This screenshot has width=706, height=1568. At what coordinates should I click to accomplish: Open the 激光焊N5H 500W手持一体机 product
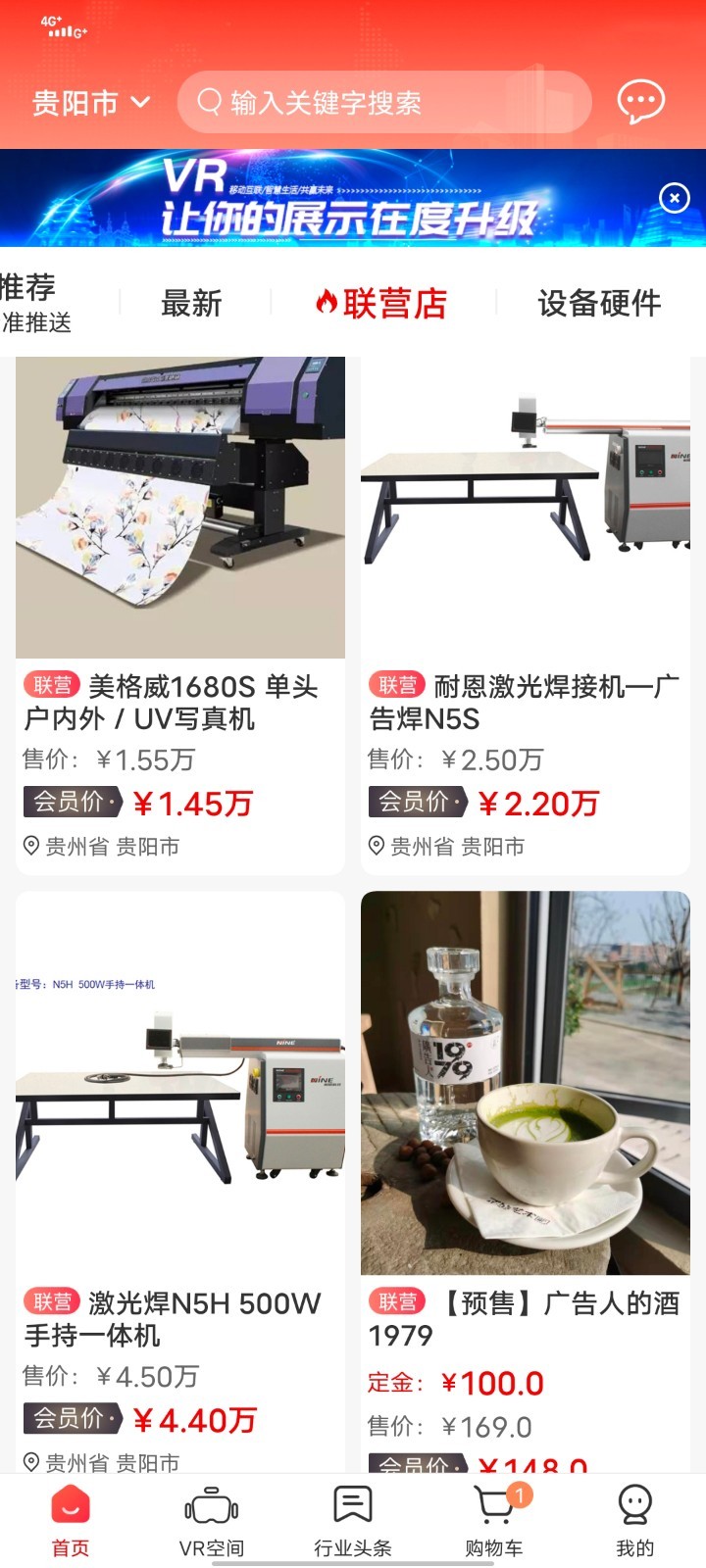pos(180,1176)
